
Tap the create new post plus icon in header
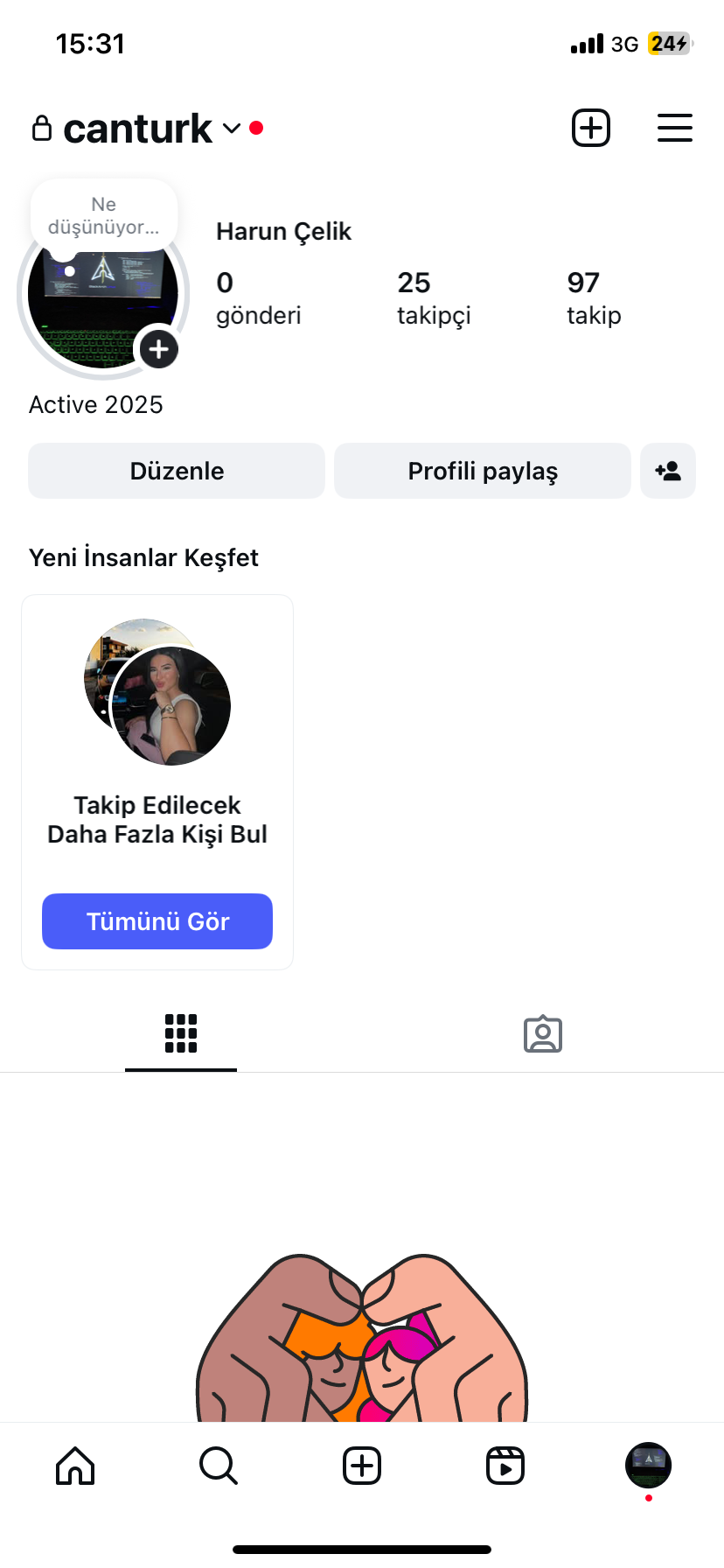[591, 128]
